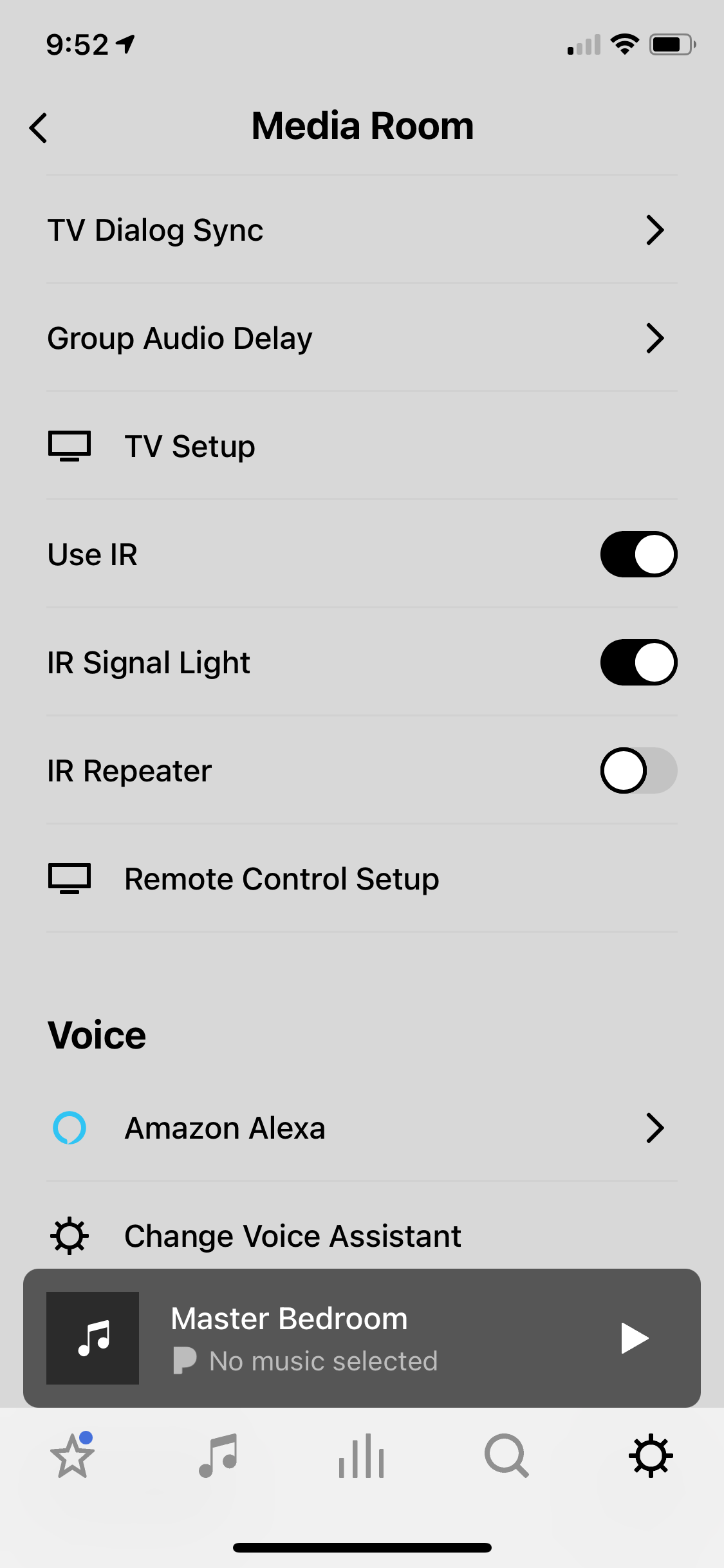Turn off IR Signal Light

tap(638, 662)
